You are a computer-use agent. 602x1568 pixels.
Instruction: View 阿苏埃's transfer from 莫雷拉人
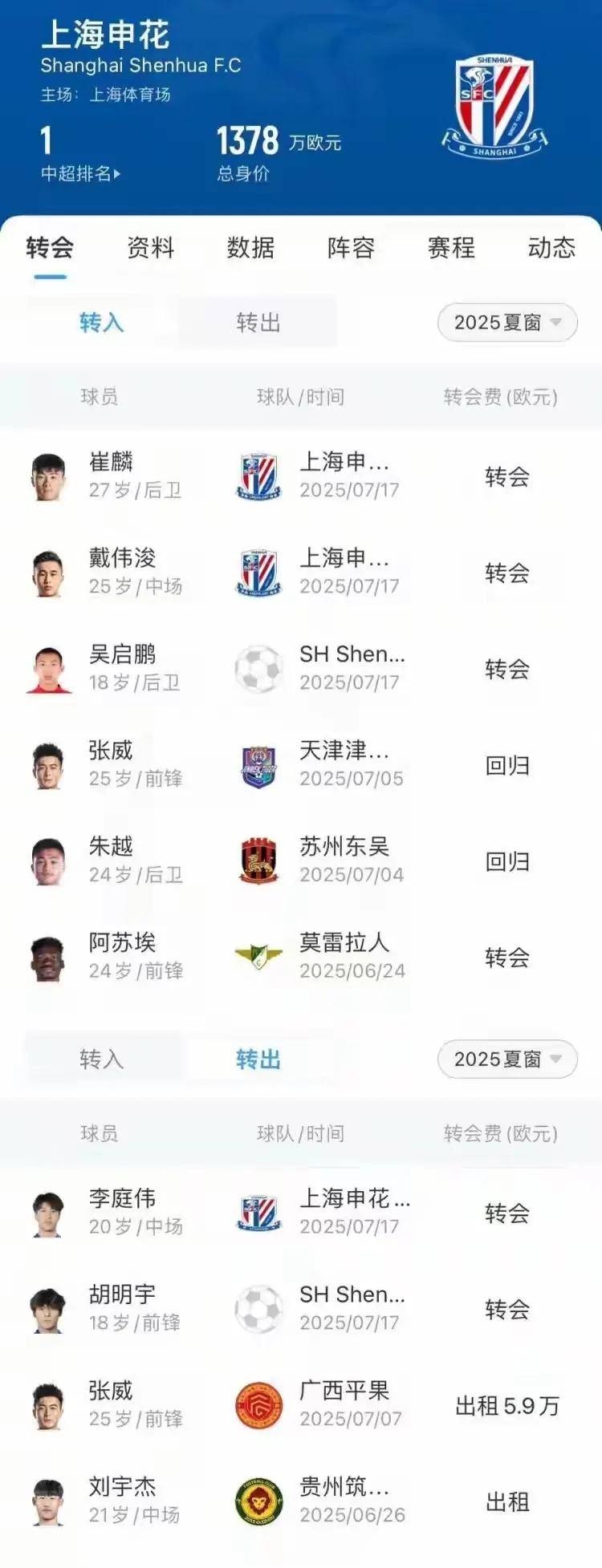301,958
